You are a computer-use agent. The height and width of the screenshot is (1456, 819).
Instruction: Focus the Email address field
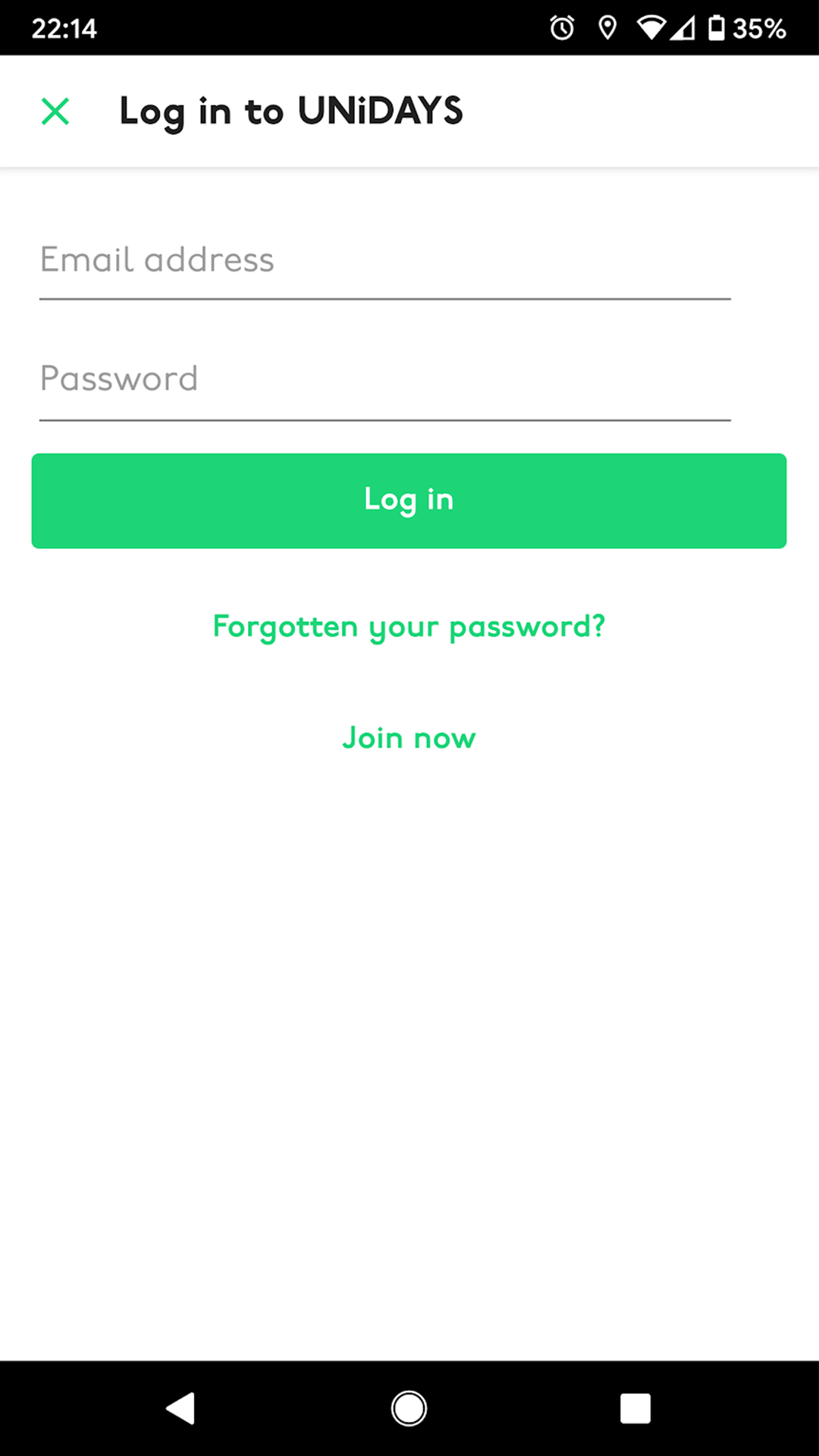[x=385, y=262]
